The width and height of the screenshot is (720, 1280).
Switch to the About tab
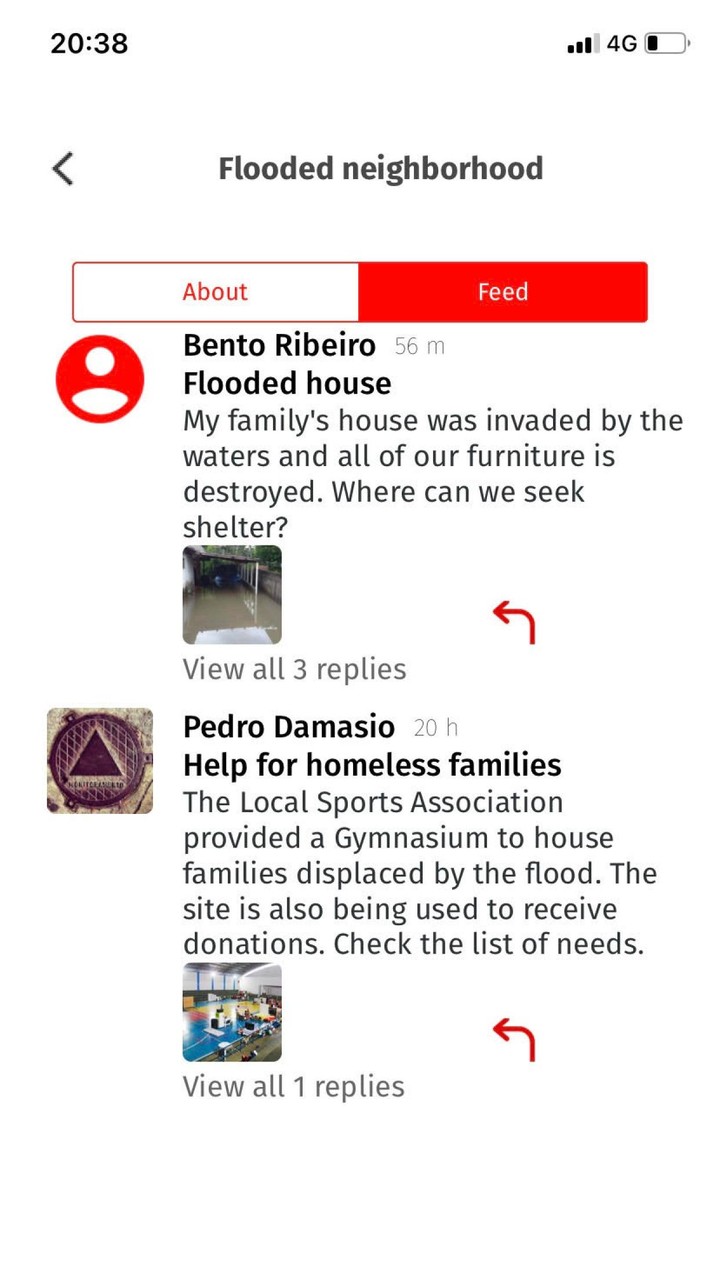[215, 291]
